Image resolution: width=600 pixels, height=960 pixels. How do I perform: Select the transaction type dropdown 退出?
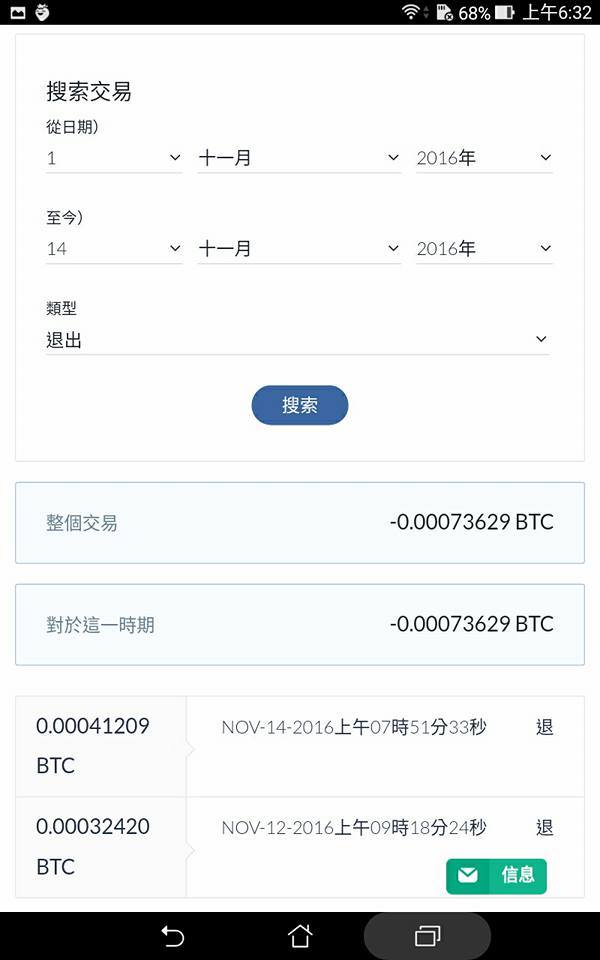pyautogui.click(x=298, y=339)
